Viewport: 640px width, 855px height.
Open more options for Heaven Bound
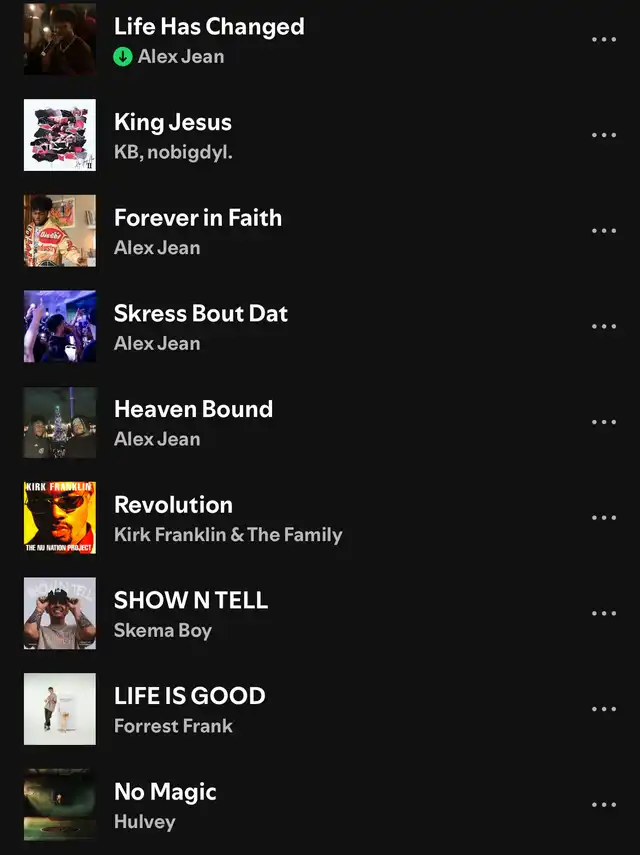(x=604, y=422)
